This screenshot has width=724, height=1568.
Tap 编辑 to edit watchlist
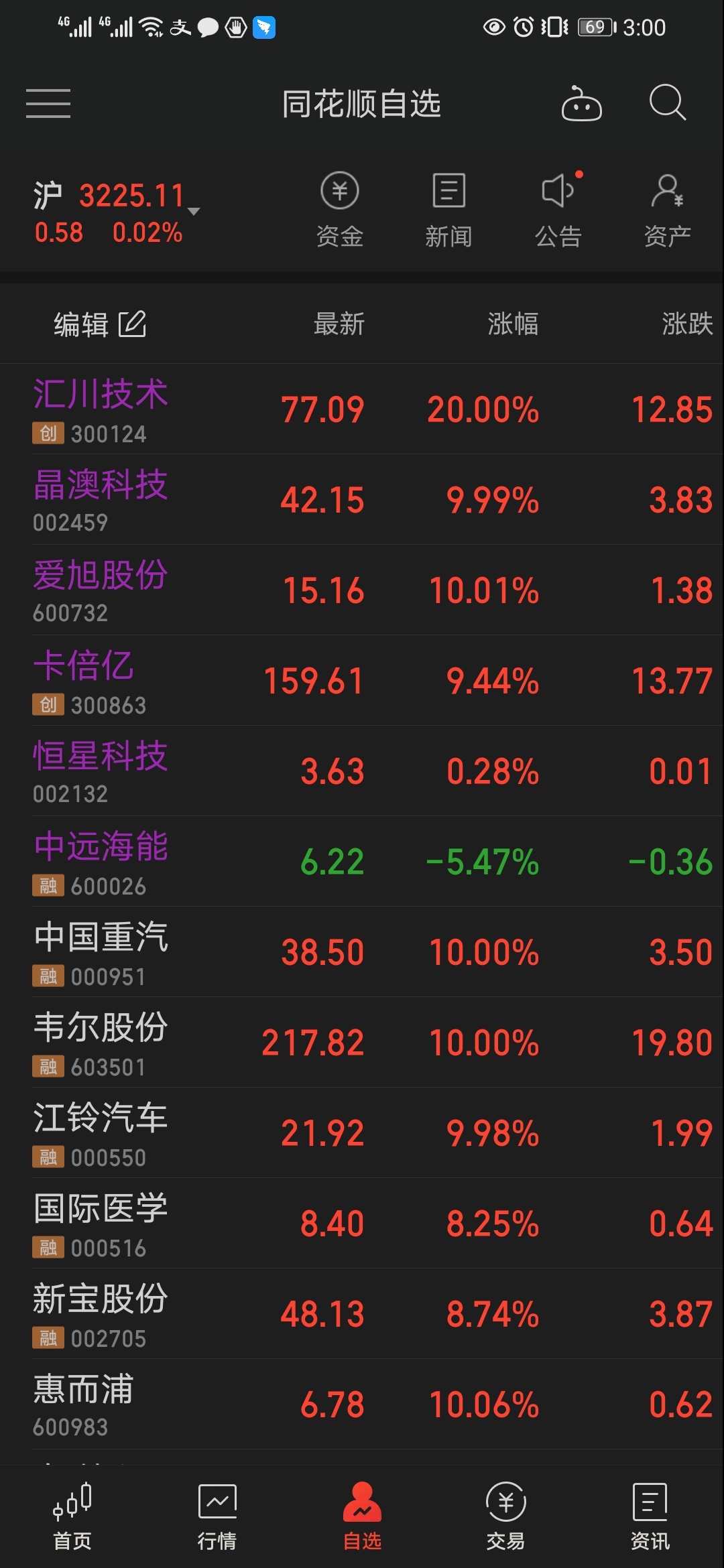pyautogui.click(x=100, y=324)
